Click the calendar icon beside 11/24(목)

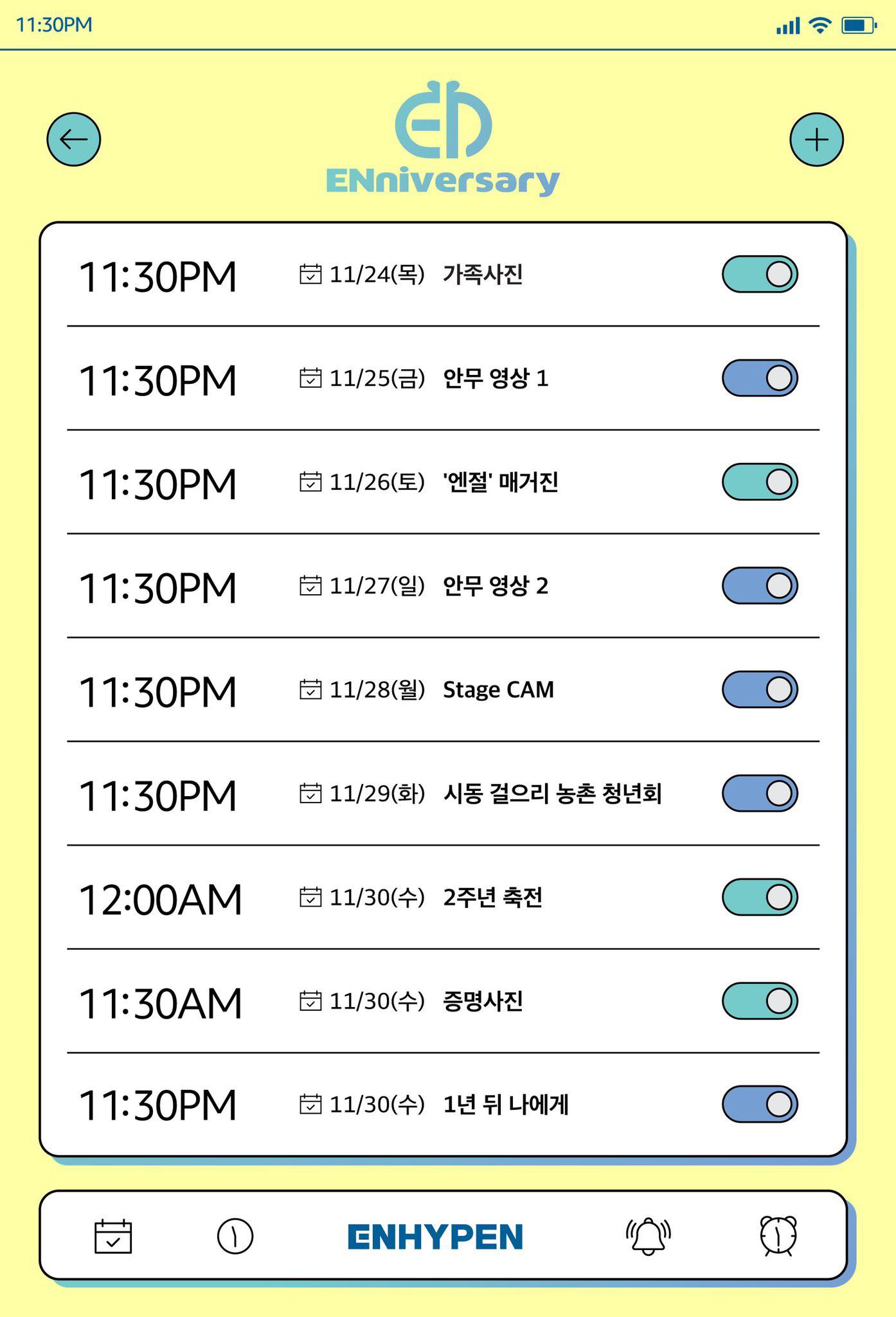311,274
